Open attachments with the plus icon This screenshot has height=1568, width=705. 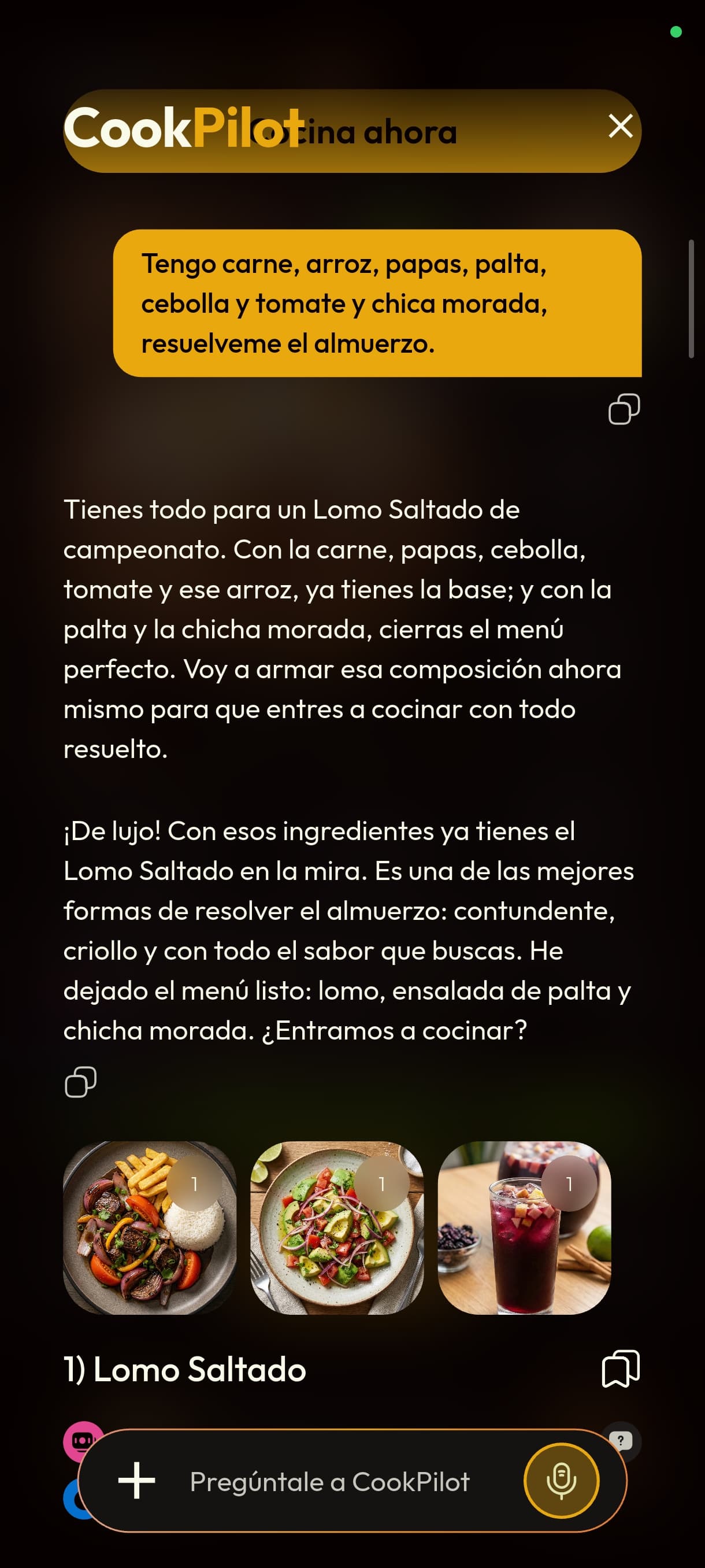click(137, 1482)
